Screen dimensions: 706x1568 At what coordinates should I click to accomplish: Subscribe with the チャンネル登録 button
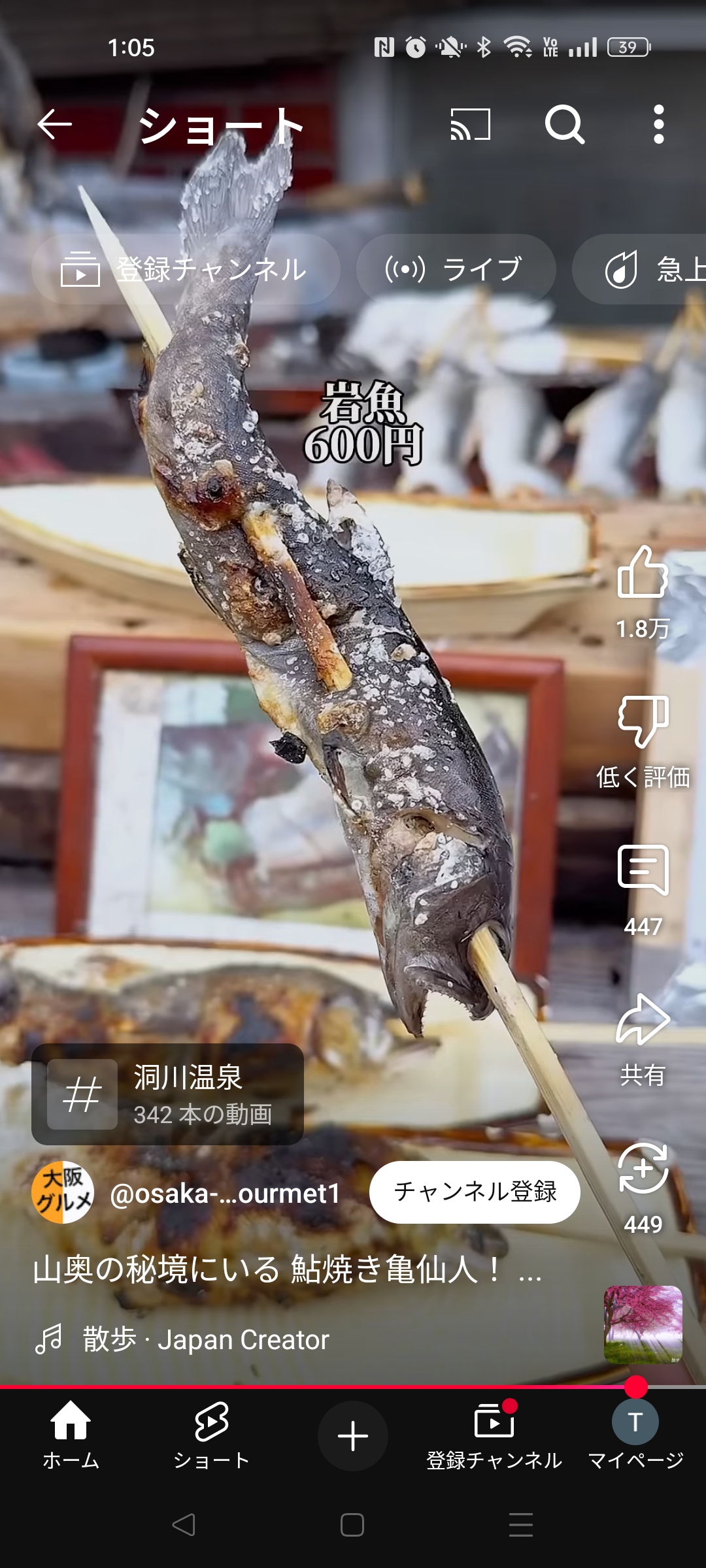point(475,1192)
